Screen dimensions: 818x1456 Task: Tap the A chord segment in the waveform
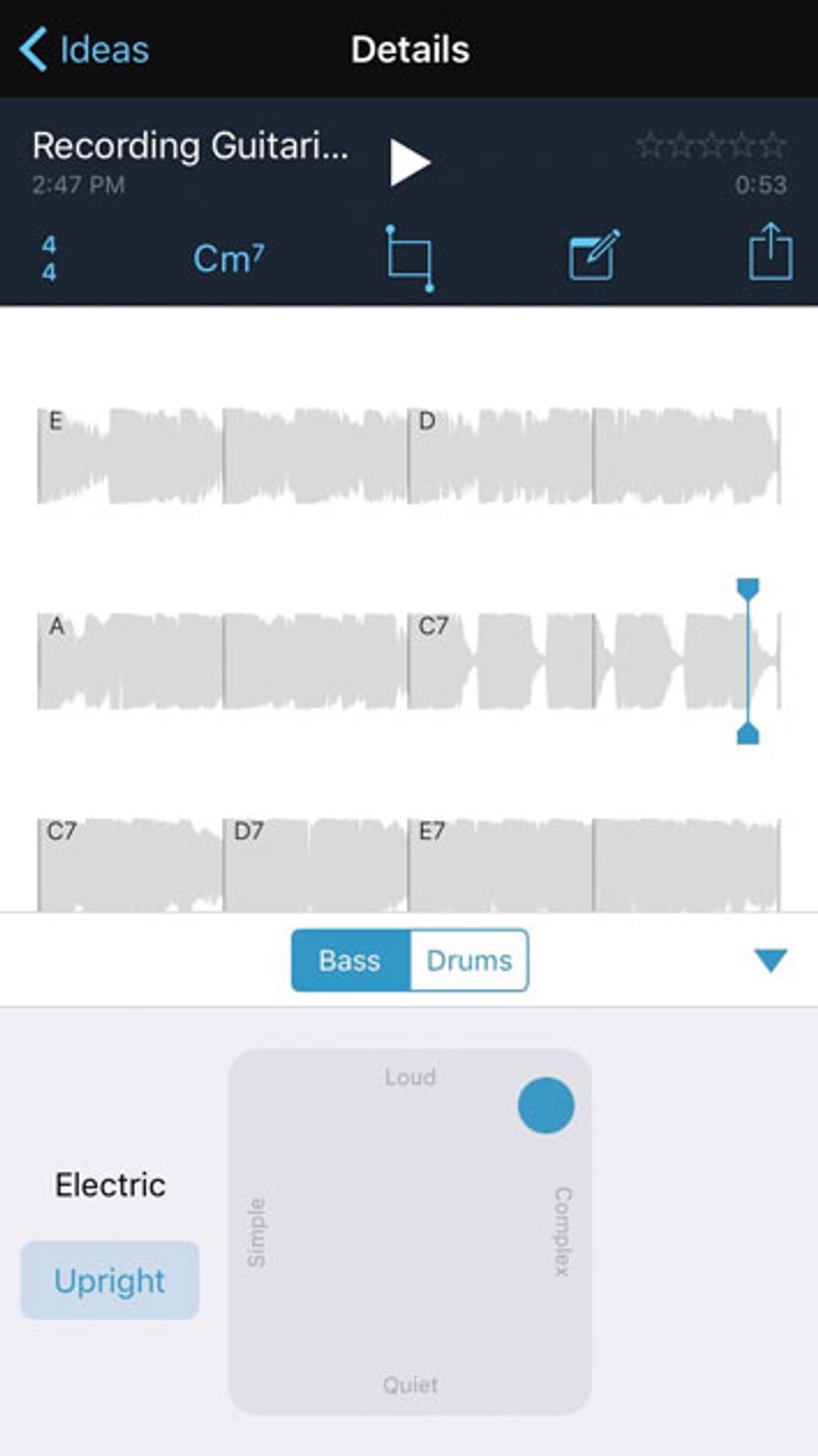click(x=130, y=661)
